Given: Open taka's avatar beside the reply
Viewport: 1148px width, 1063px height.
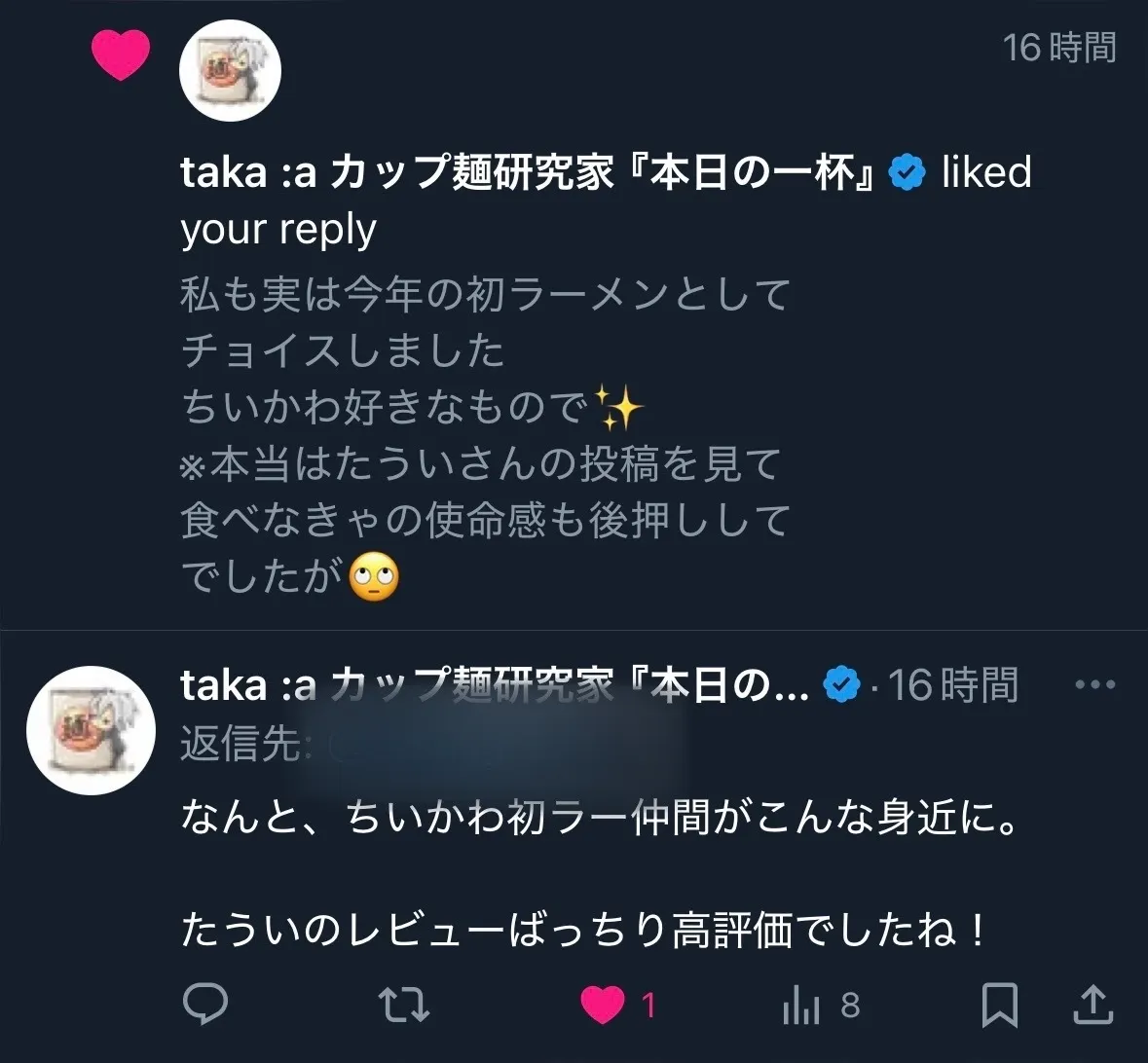Looking at the screenshot, I should [x=91, y=730].
